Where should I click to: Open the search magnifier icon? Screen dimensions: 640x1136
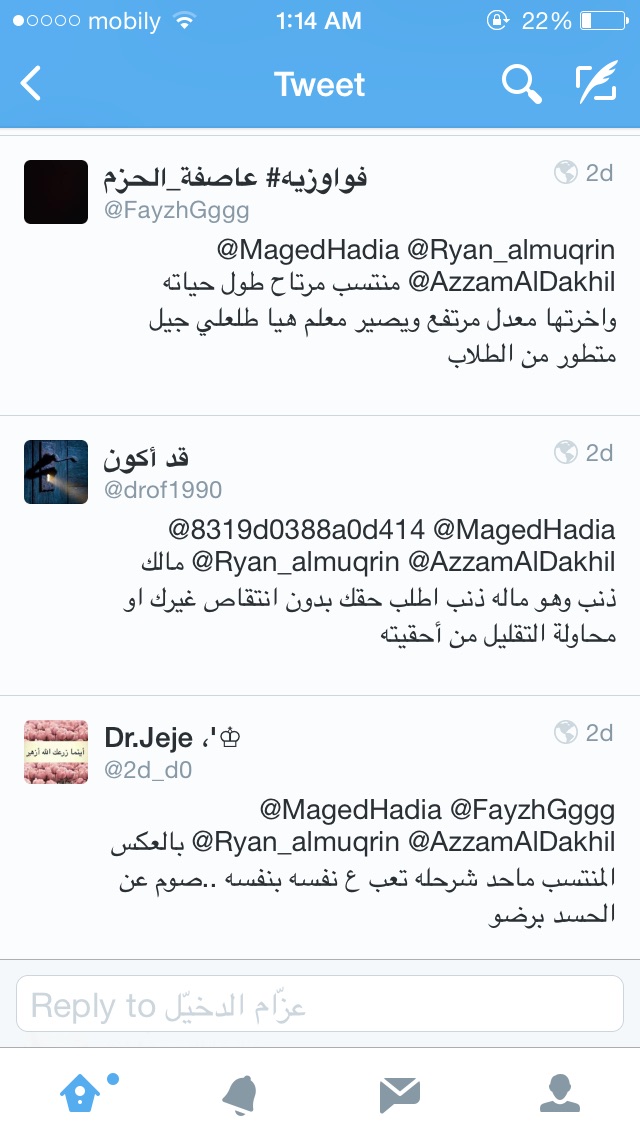click(522, 84)
